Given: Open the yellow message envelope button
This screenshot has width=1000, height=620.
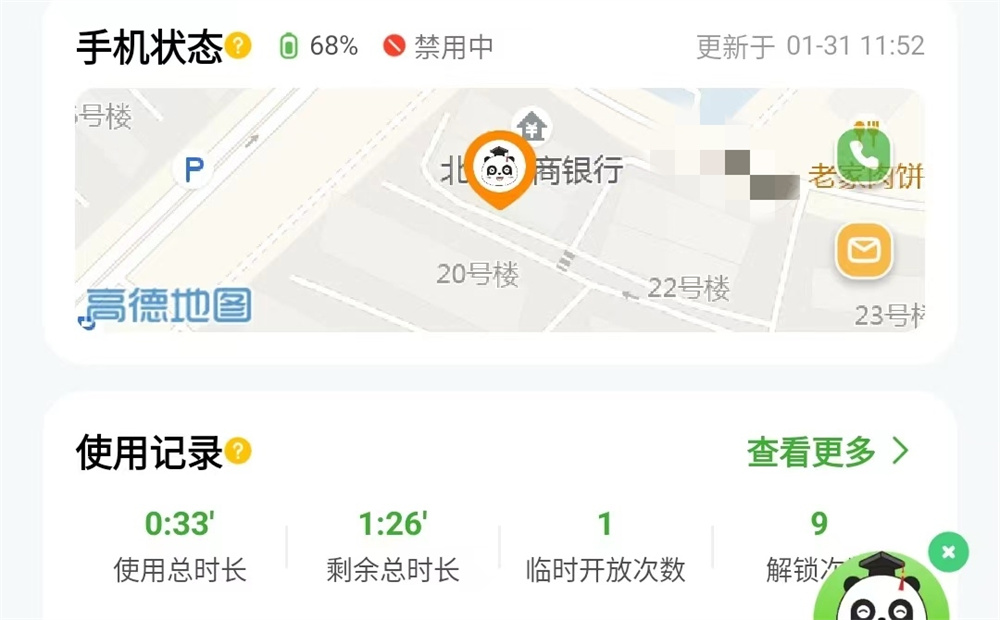Looking at the screenshot, I should (864, 250).
